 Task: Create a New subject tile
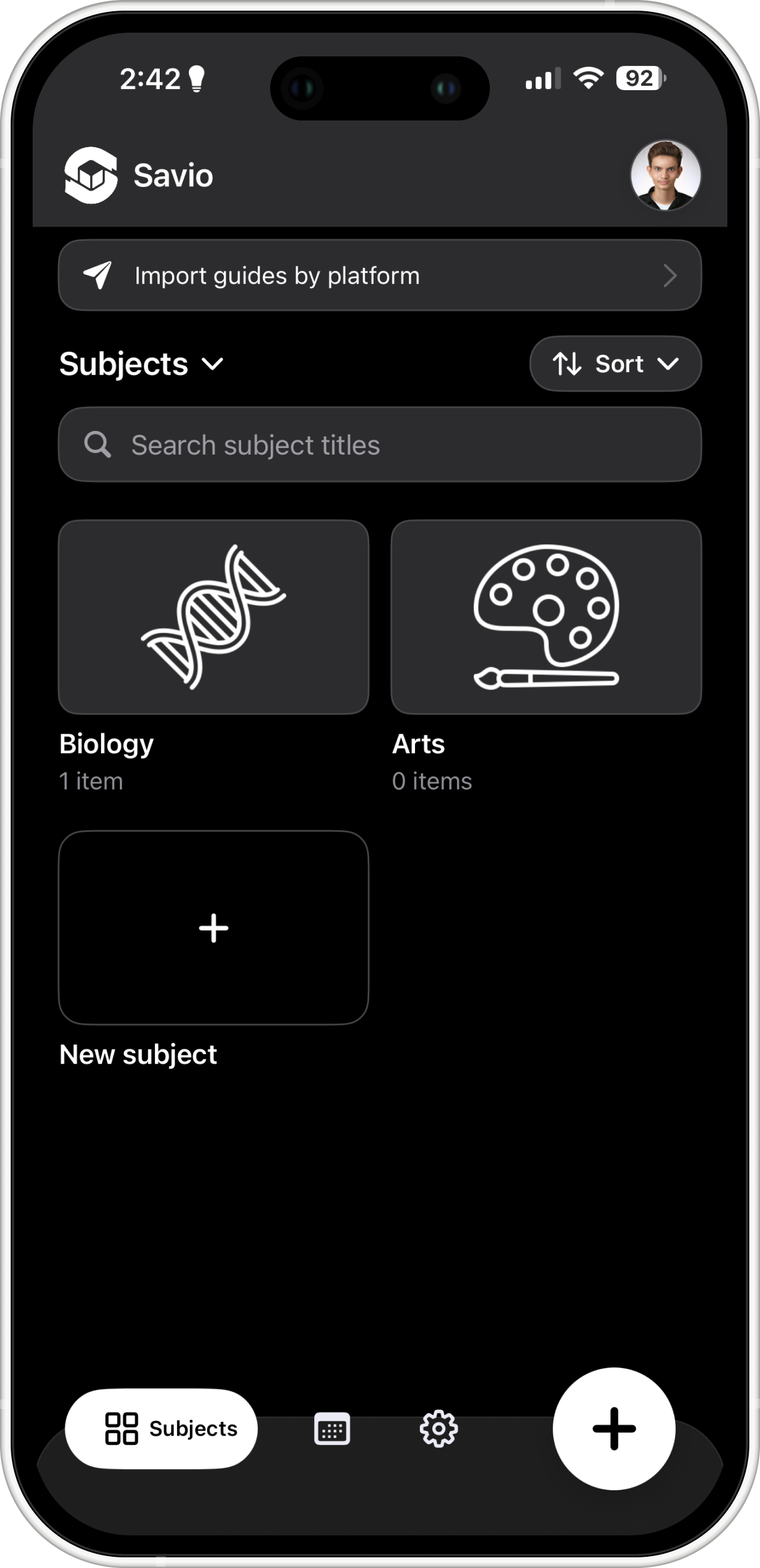click(x=213, y=928)
